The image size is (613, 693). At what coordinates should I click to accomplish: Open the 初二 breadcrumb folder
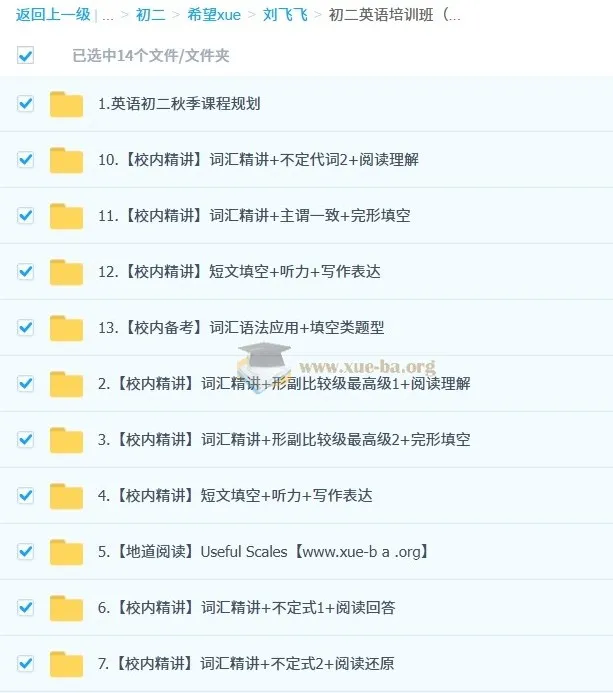tap(151, 15)
